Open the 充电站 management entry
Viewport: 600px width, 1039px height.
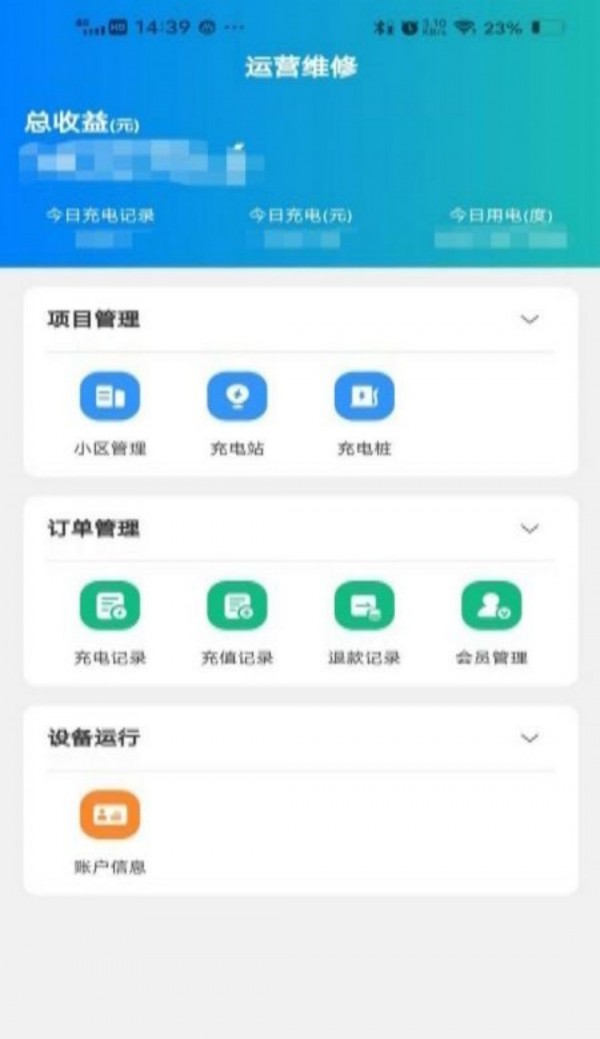[x=237, y=397]
